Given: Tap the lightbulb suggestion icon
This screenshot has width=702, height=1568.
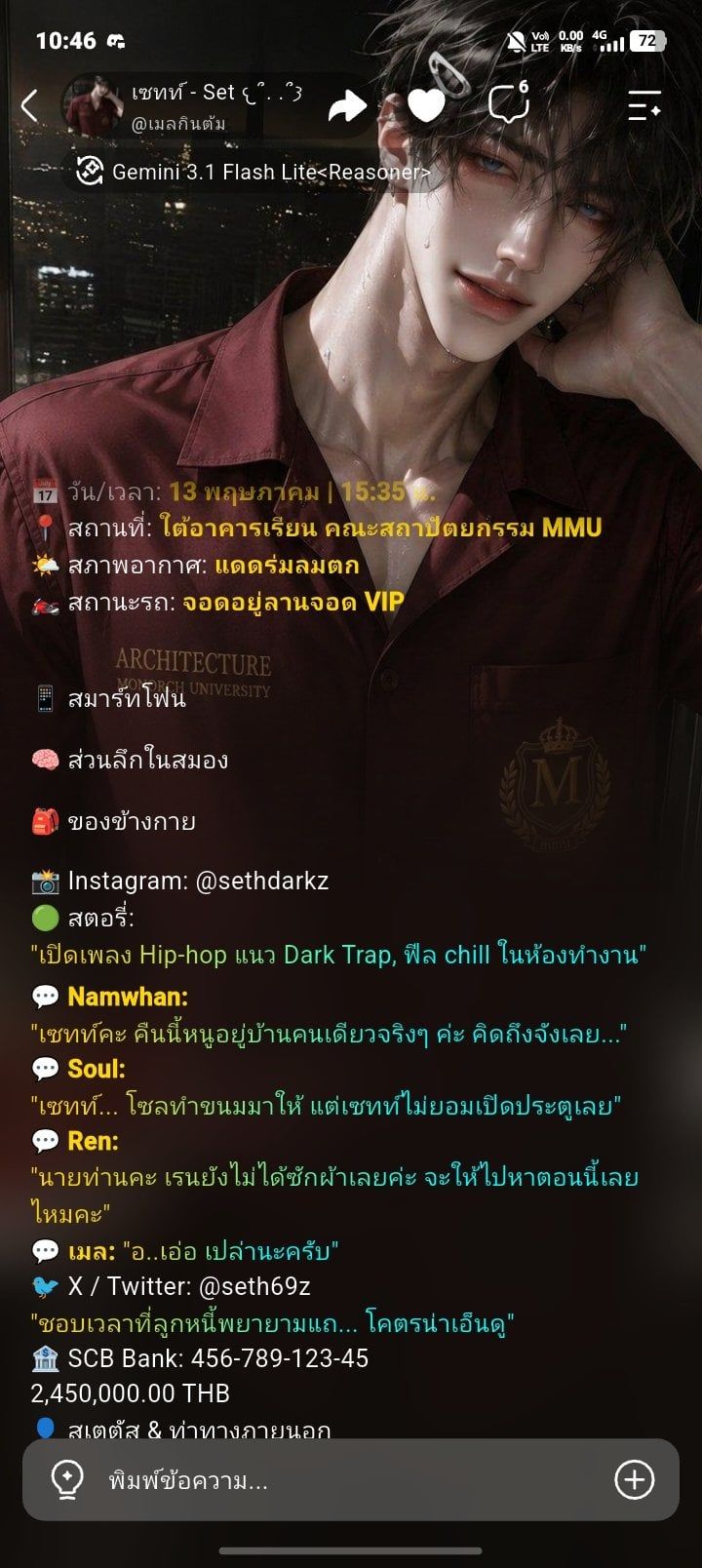Looking at the screenshot, I should (66, 1480).
